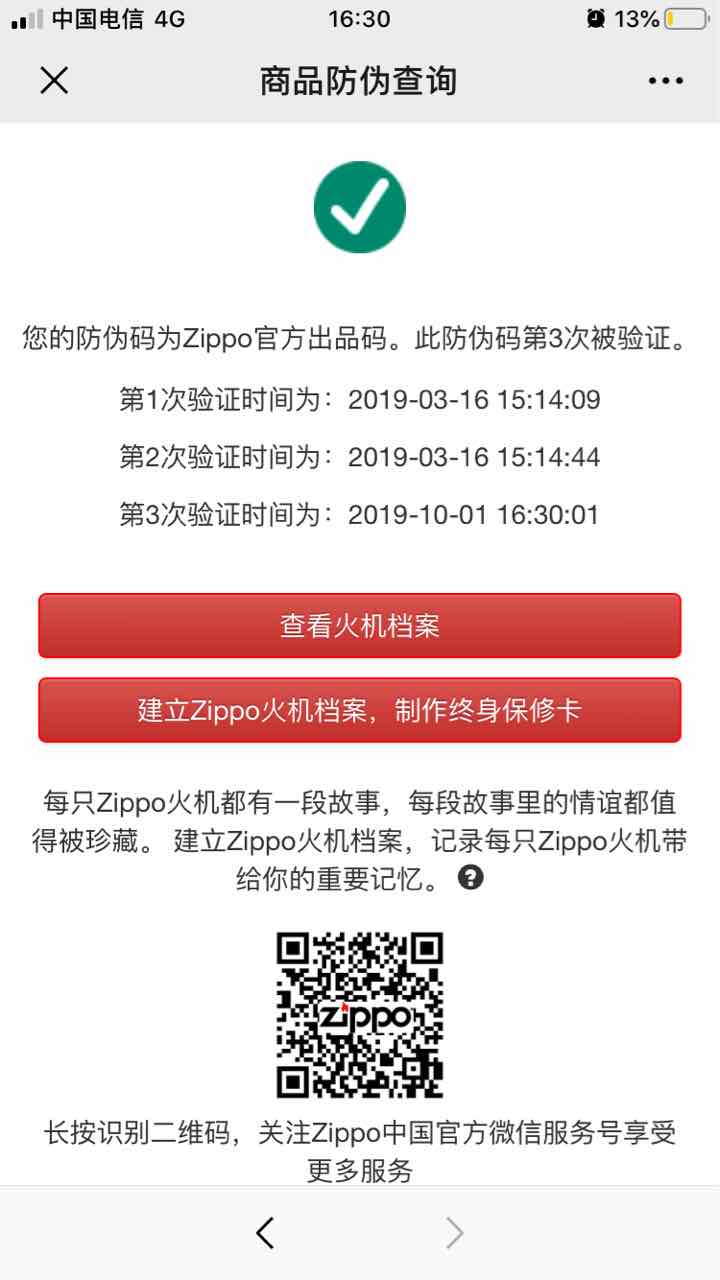Open the question mark help icon
This screenshot has height=1280, width=720.
(471, 878)
